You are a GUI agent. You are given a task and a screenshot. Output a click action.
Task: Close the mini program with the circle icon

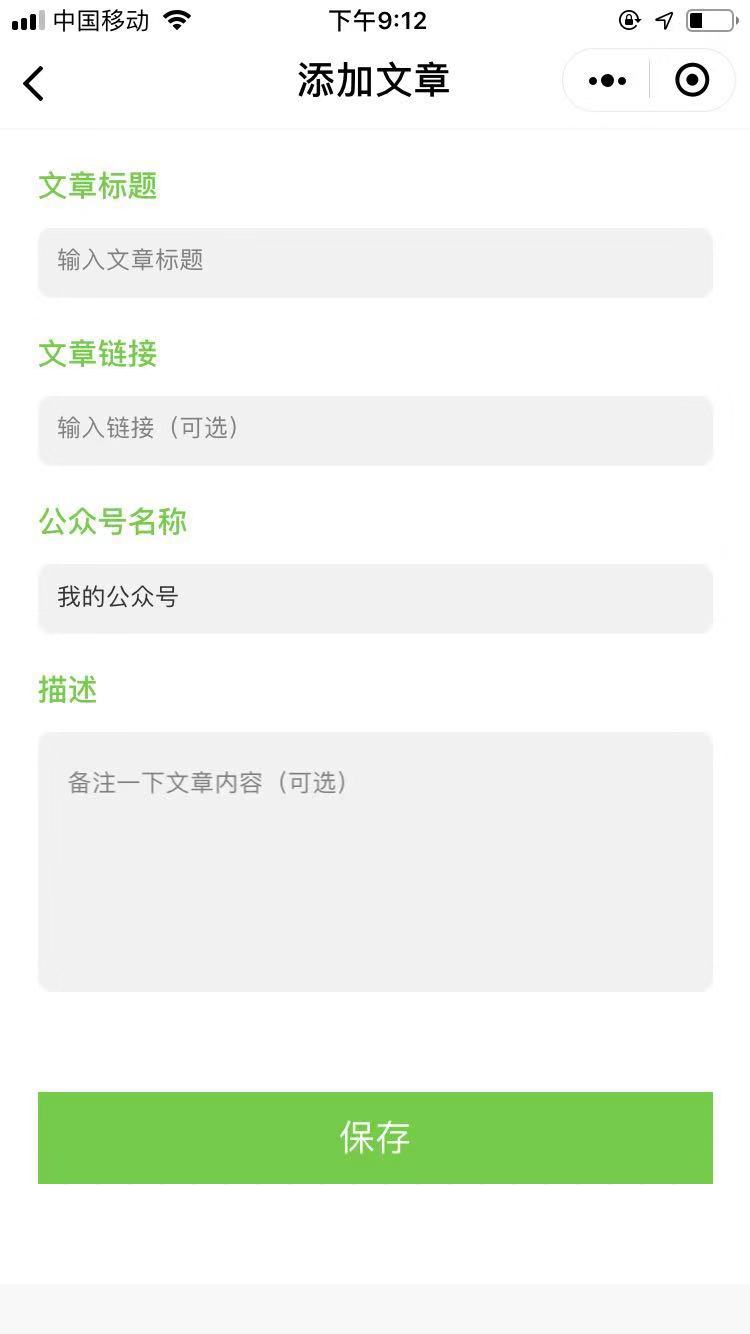(692, 80)
